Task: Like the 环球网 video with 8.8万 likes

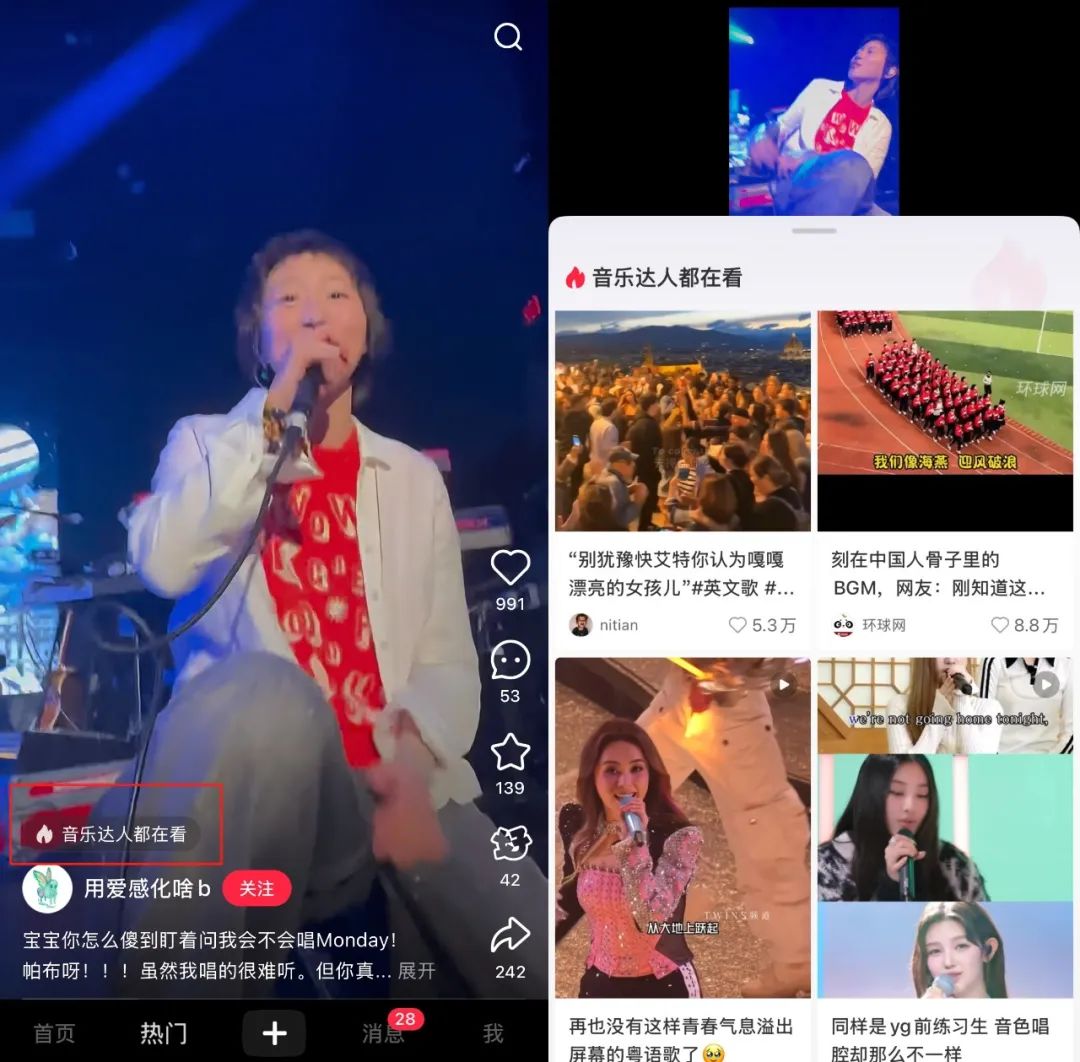Action: 1001,625
